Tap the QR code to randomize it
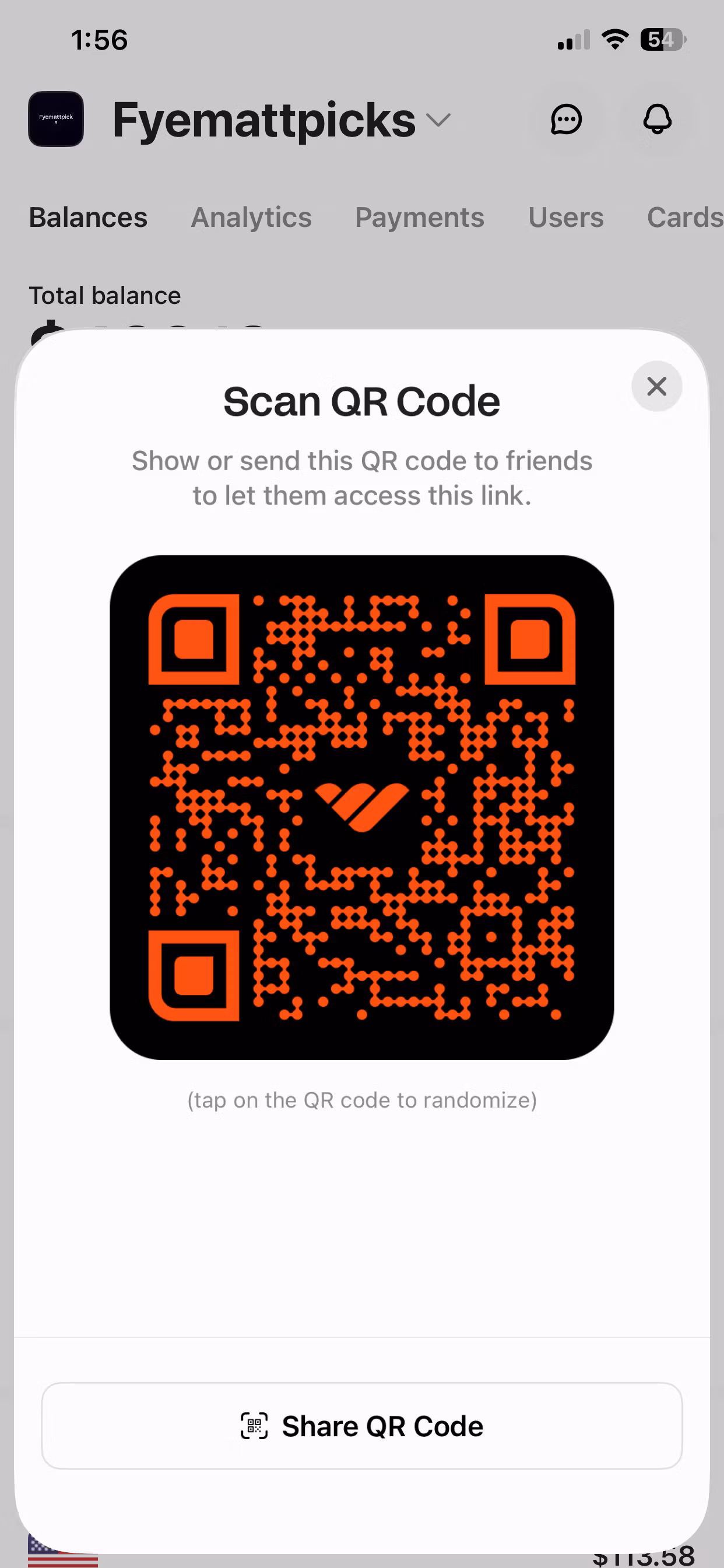The width and height of the screenshot is (724, 1568). (362, 807)
